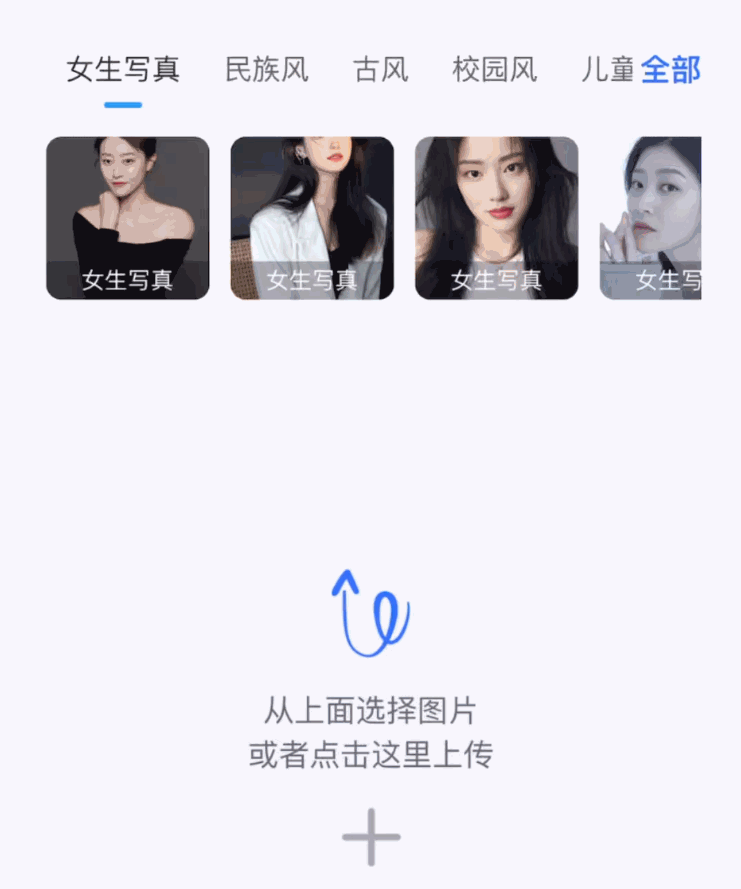Tap the plus icon to upload a picture
This screenshot has width=741, height=889.
[x=371, y=837]
